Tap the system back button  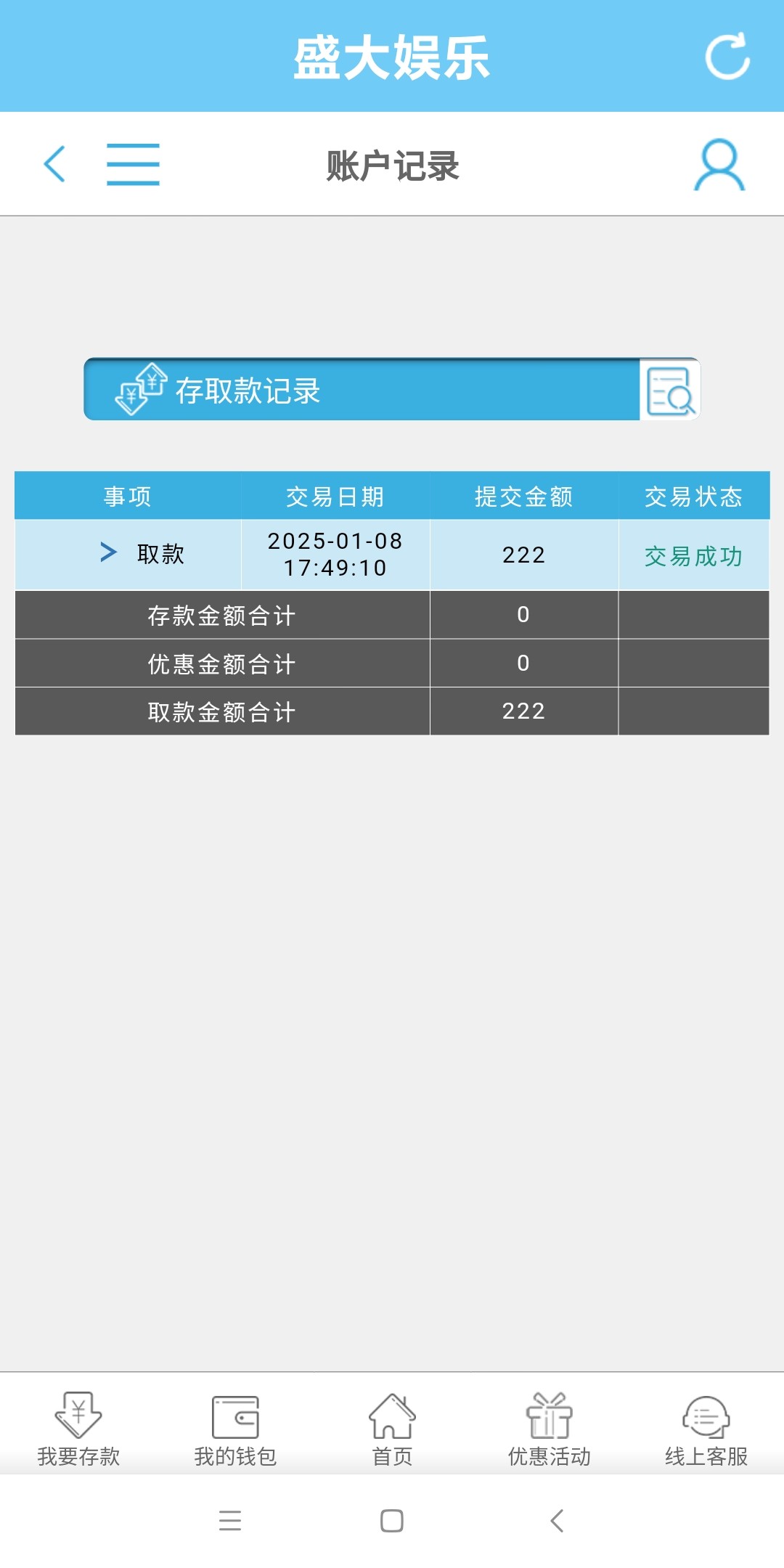tap(557, 1520)
